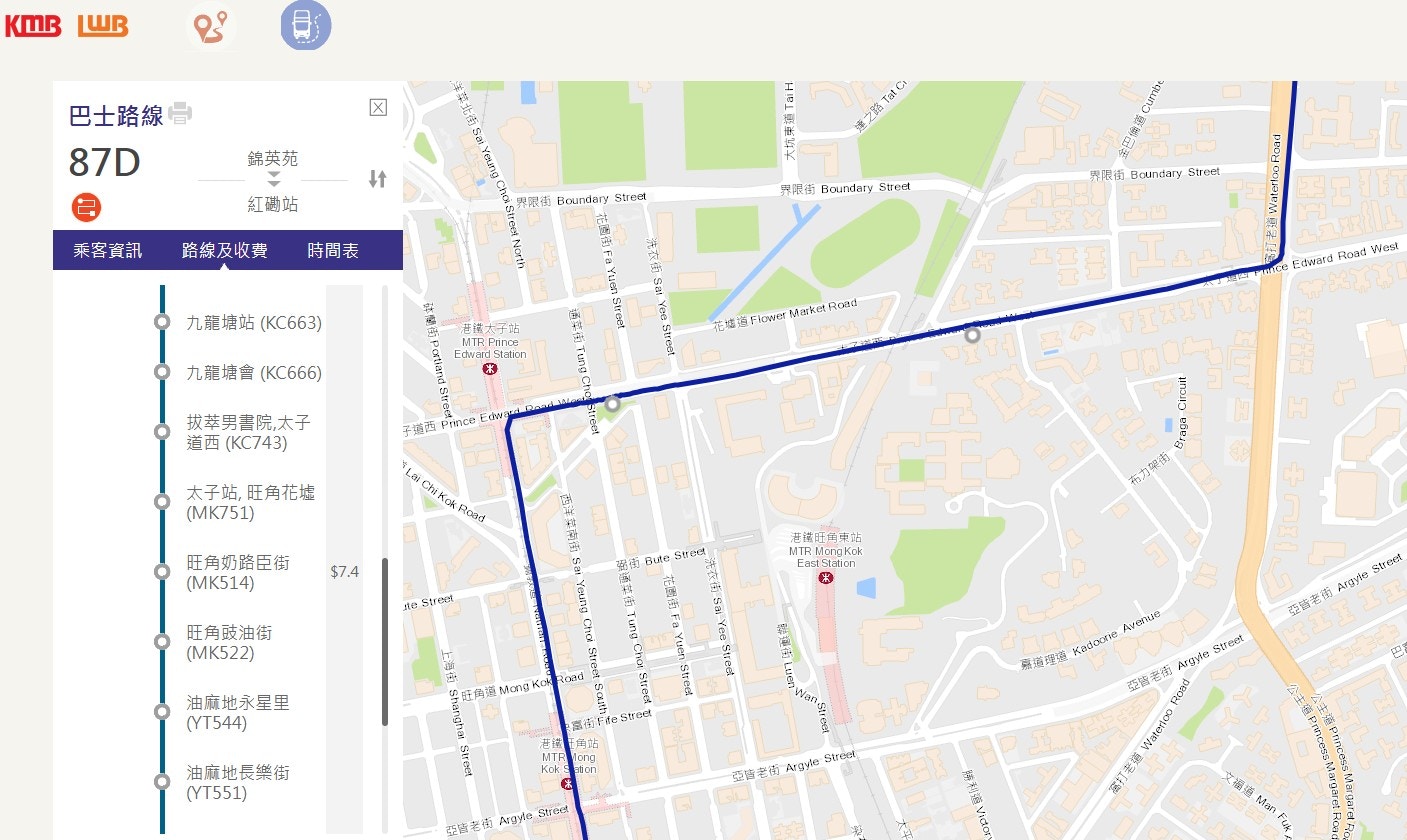Open the KMB LWB home logo
The image size is (1407, 840).
[x=67, y=26]
